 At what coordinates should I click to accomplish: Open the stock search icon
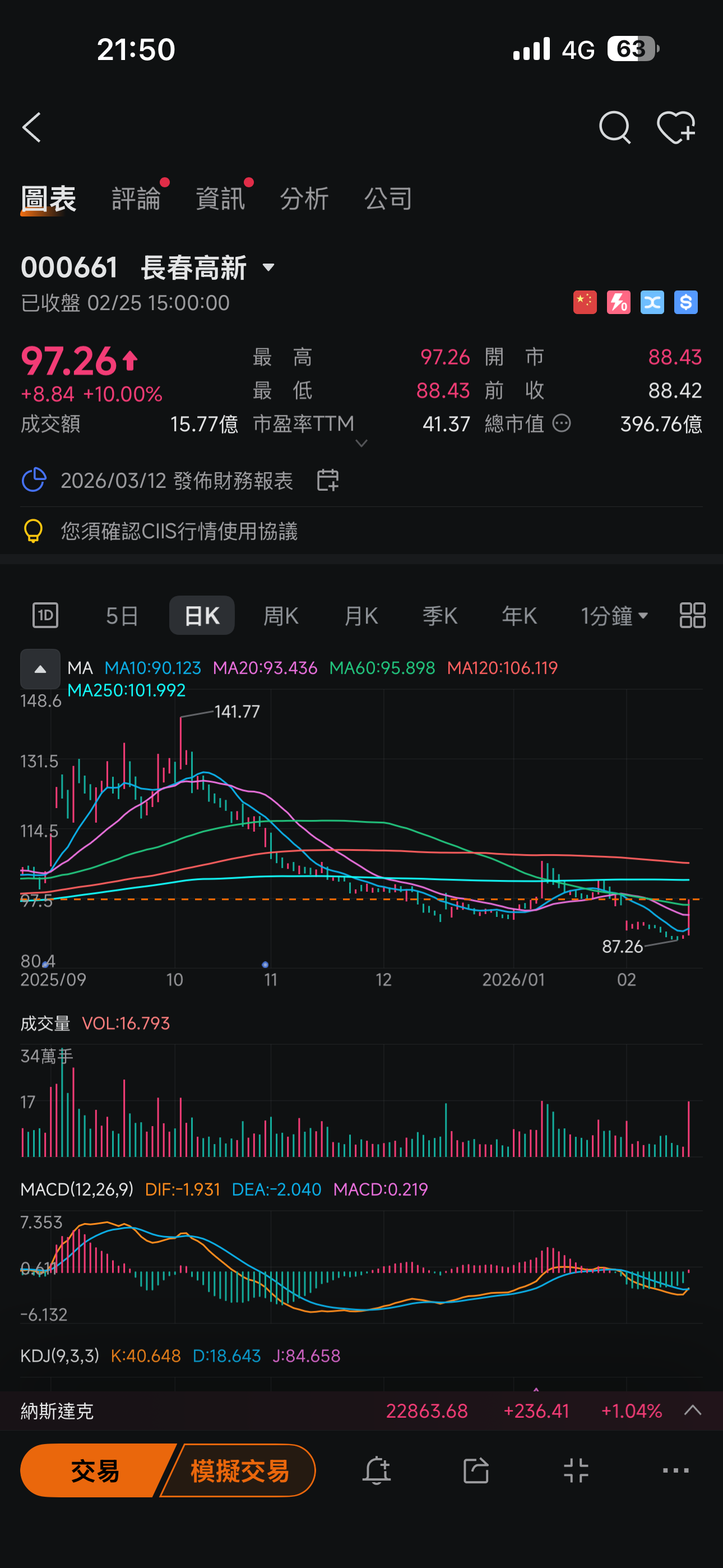pos(615,128)
